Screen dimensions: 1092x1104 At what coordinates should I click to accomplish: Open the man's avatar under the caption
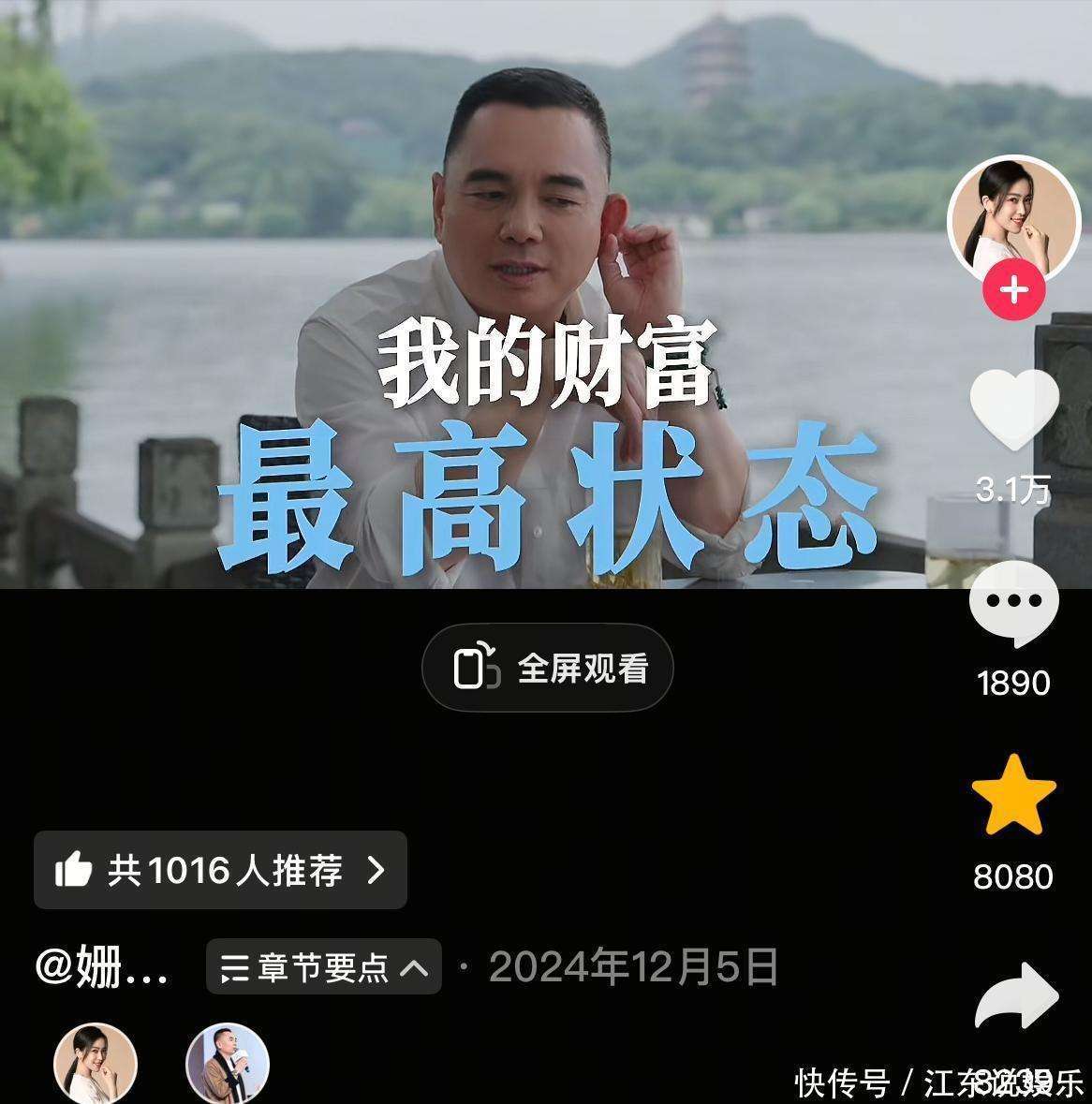click(x=228, y=1065)
